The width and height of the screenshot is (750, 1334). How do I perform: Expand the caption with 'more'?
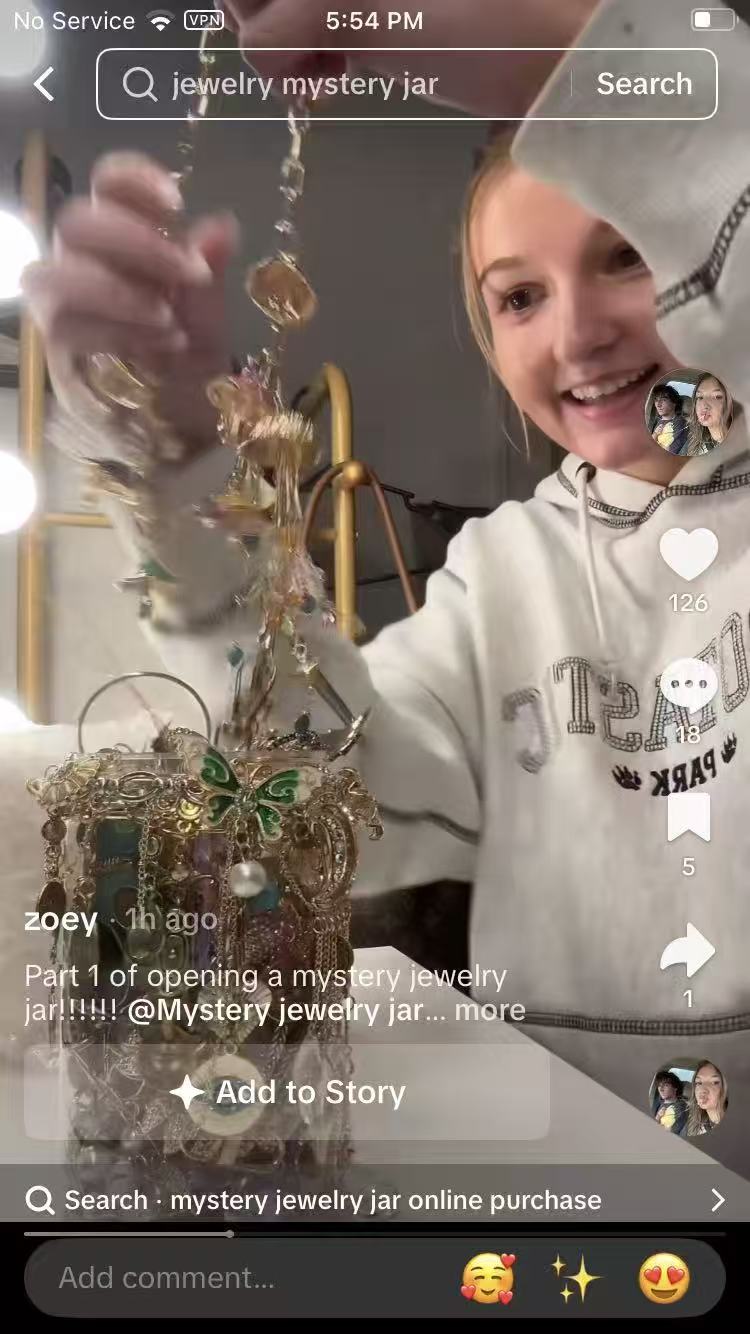[x=490, y=1010]
